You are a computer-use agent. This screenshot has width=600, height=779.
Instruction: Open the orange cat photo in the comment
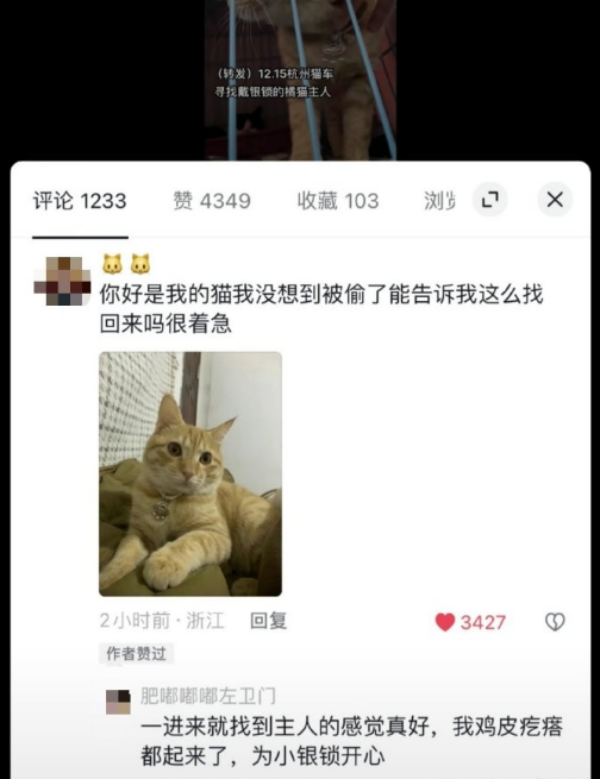coord(190,474)
